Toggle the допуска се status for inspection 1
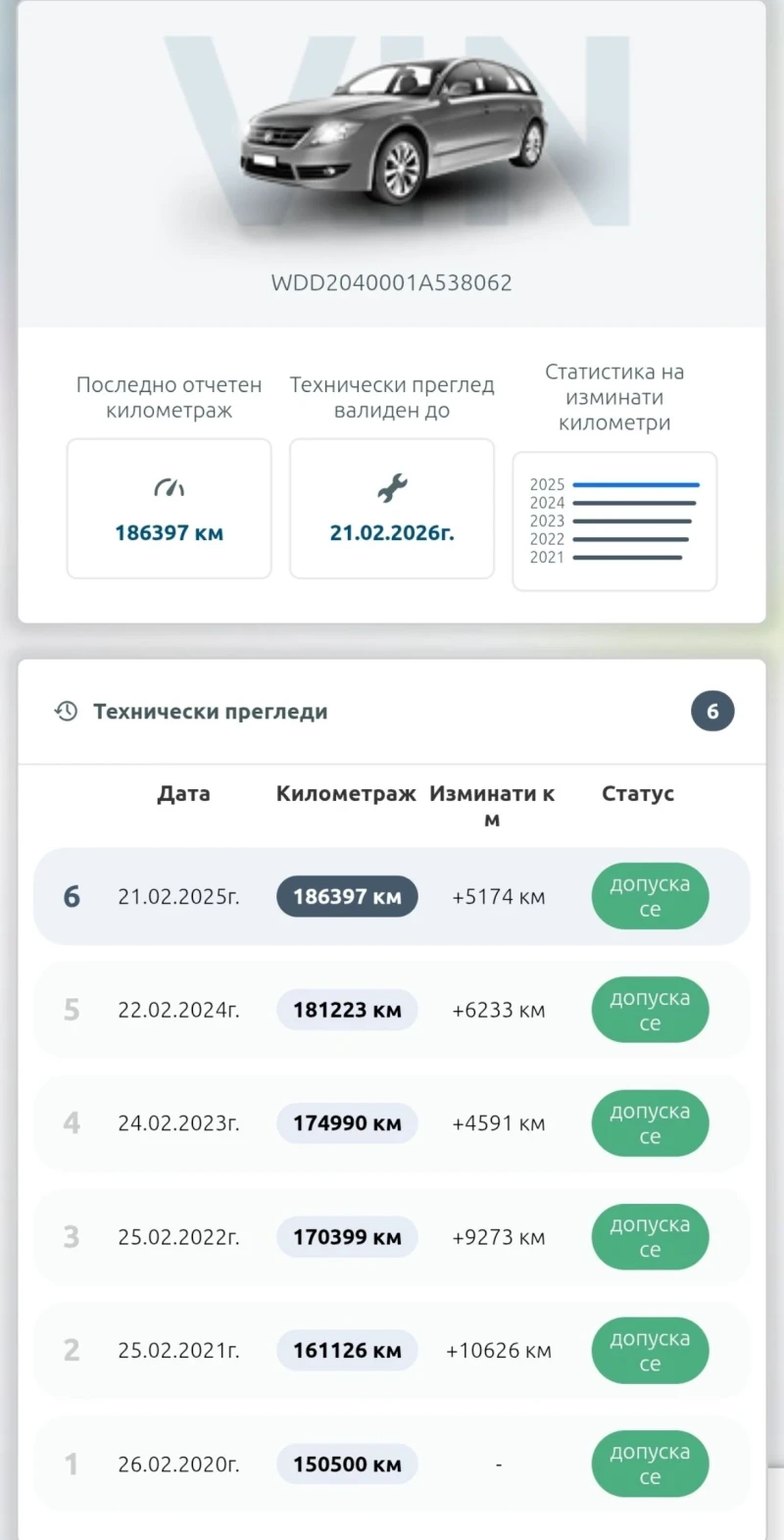 click(650, 1464)
